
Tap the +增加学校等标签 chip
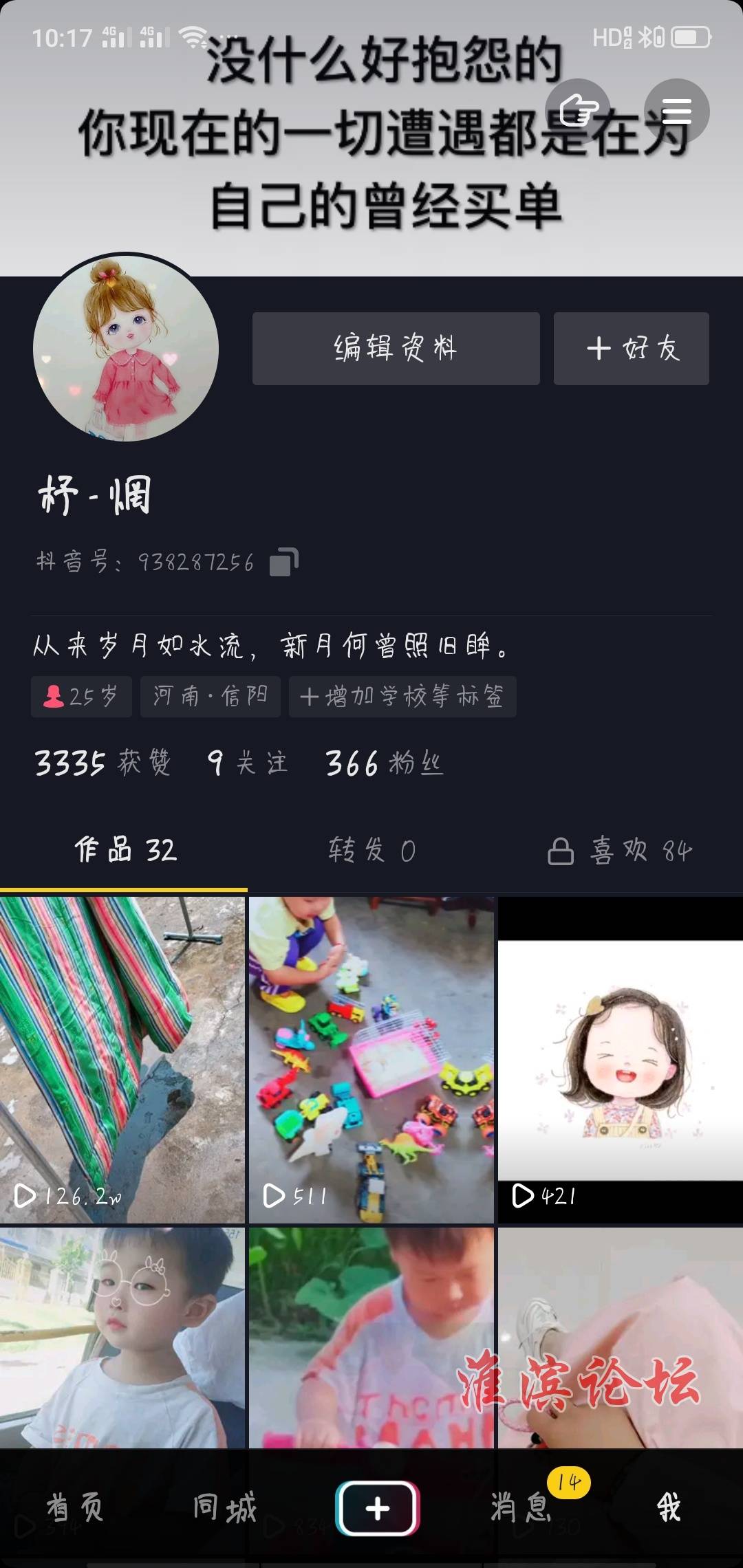point(402,697)
